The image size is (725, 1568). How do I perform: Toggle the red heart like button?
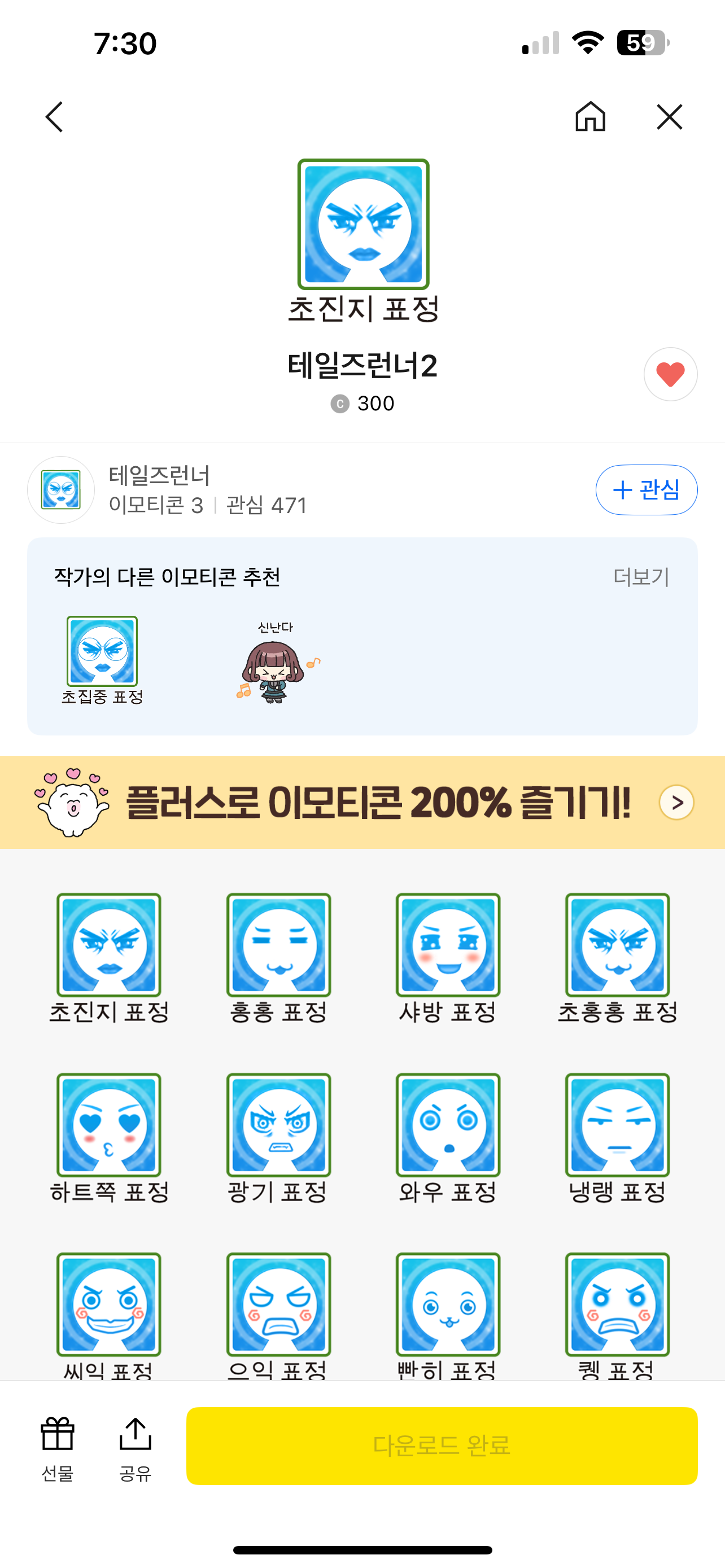670,374
